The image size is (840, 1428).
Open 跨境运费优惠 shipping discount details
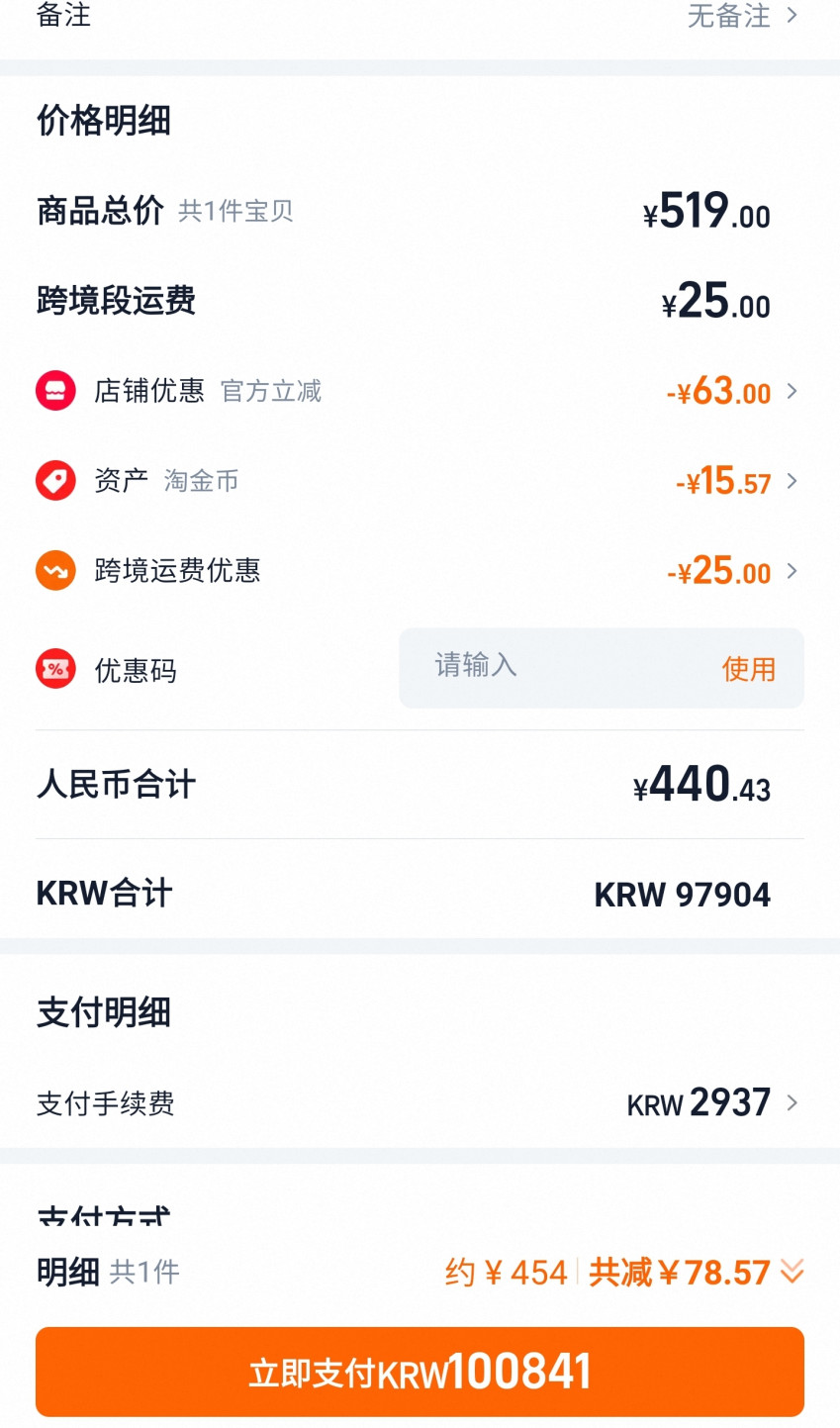pyautogui.click(x=732, y=572)
